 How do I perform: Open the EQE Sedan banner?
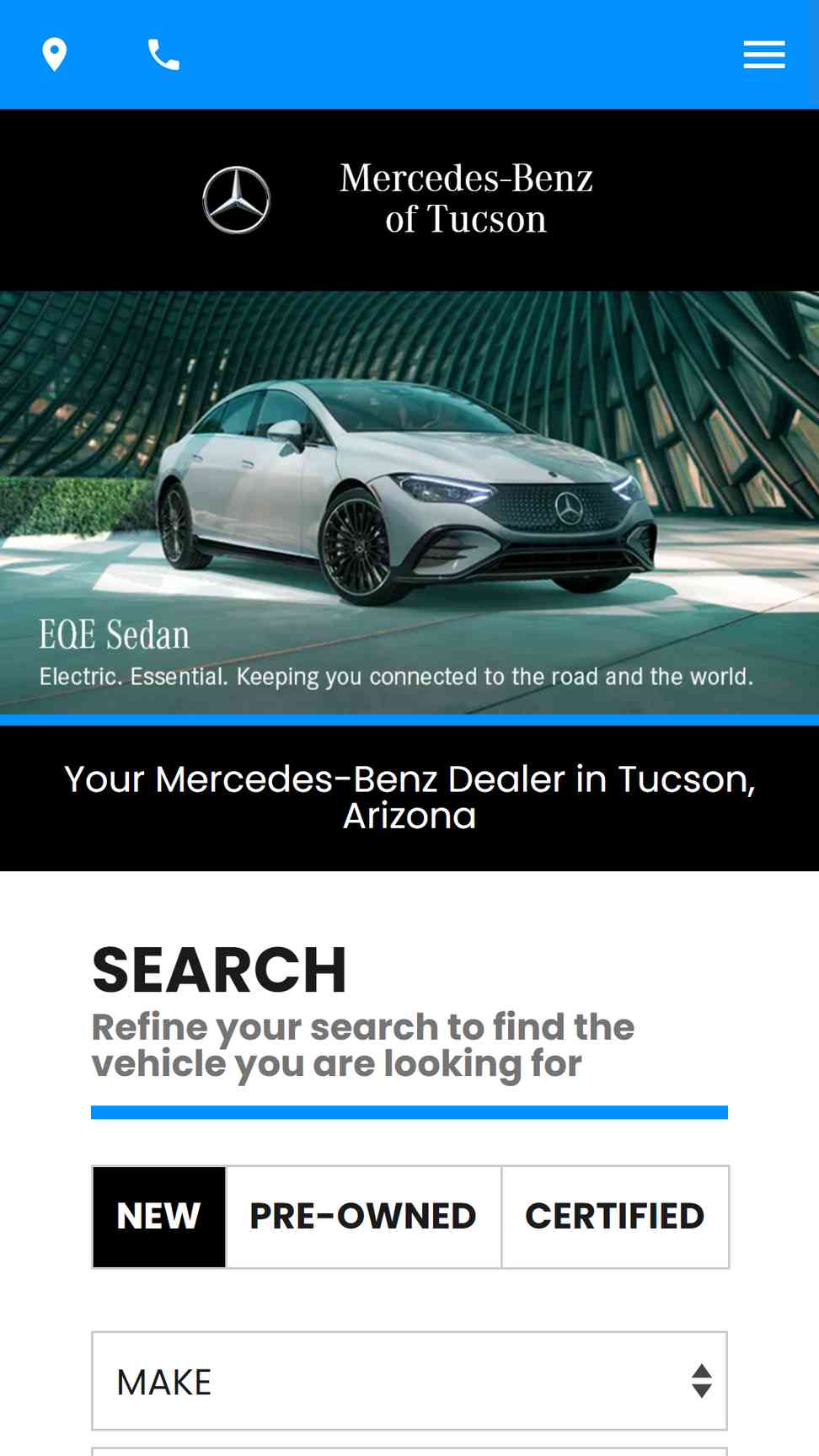[409, 502]
